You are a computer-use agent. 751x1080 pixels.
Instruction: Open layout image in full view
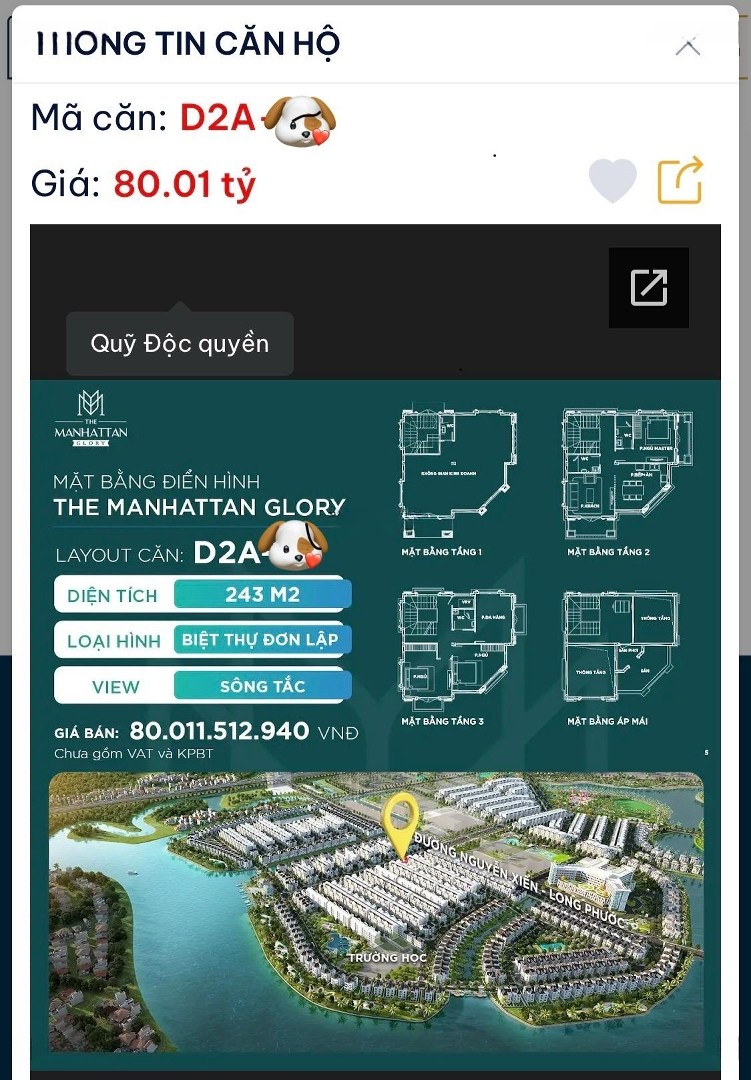tap(648, 288)
